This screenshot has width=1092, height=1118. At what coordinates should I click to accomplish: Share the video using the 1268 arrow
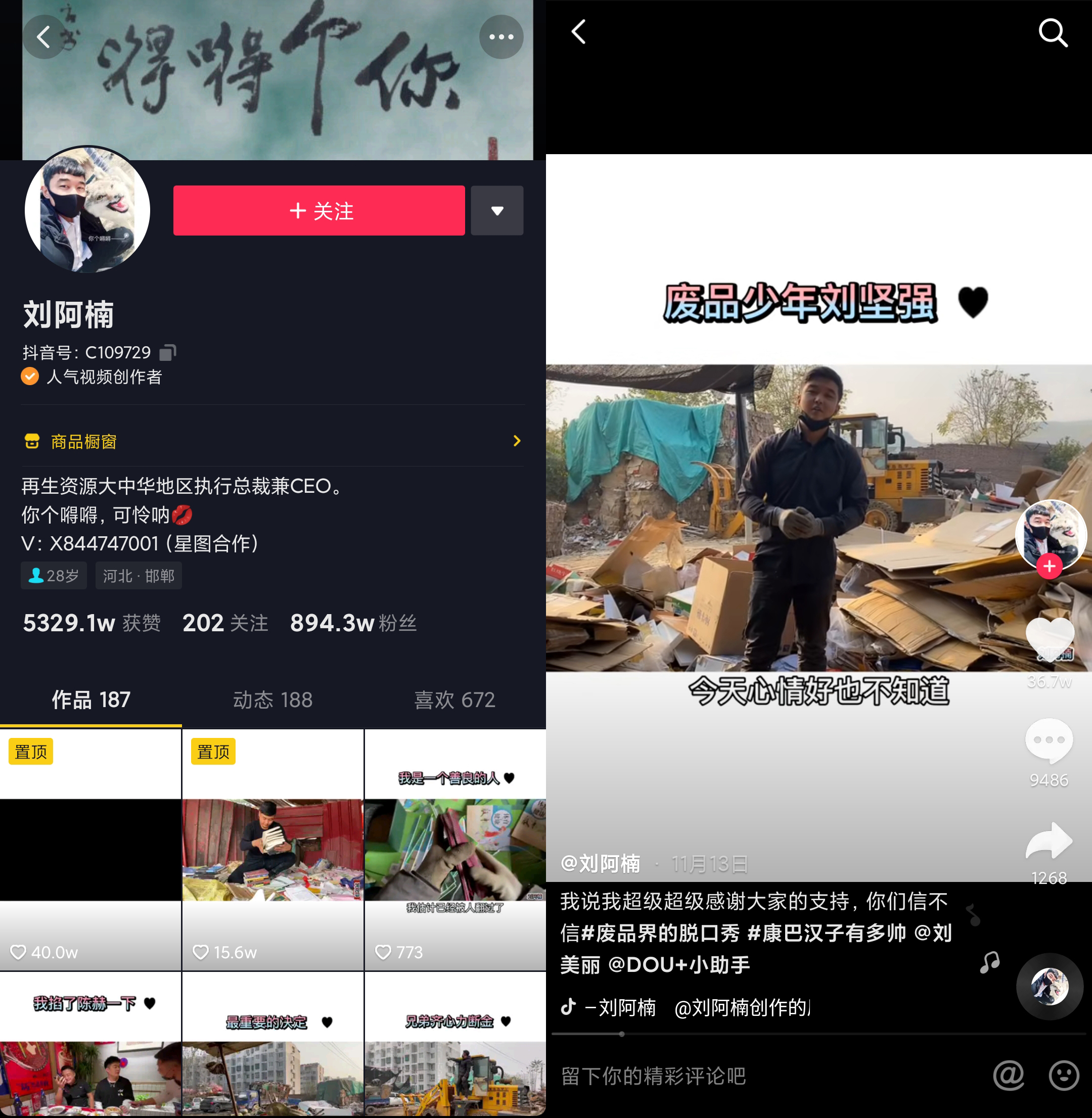click(x=1049, y=841)
